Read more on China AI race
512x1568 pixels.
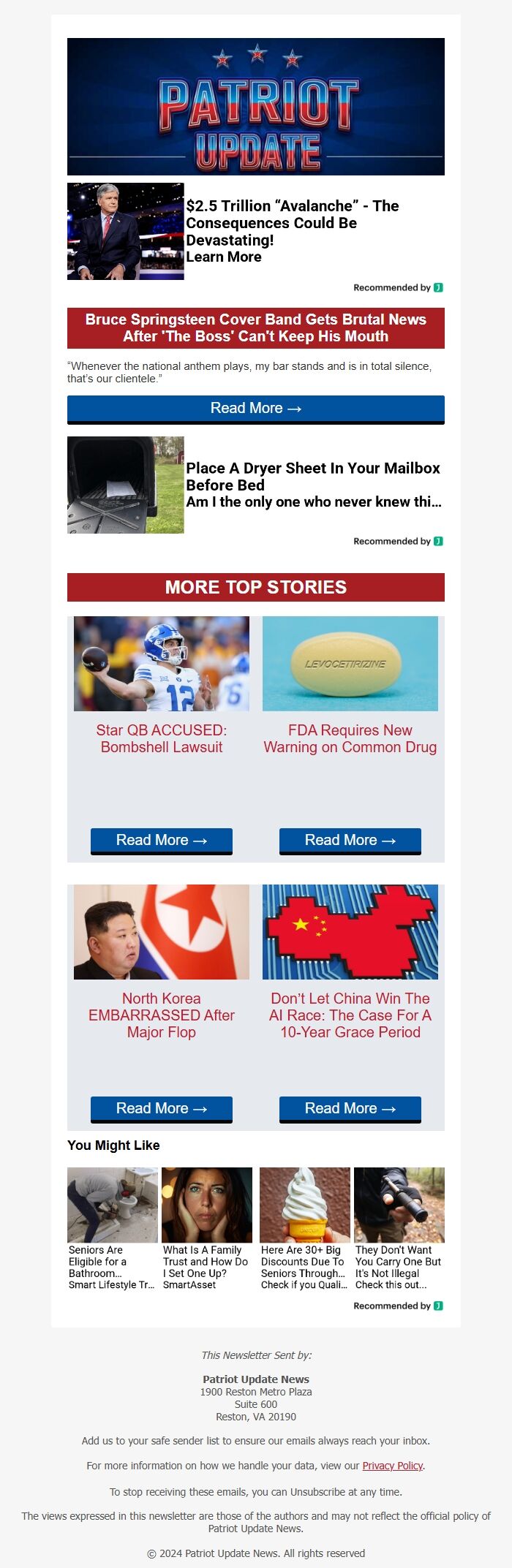point(350,1109)
